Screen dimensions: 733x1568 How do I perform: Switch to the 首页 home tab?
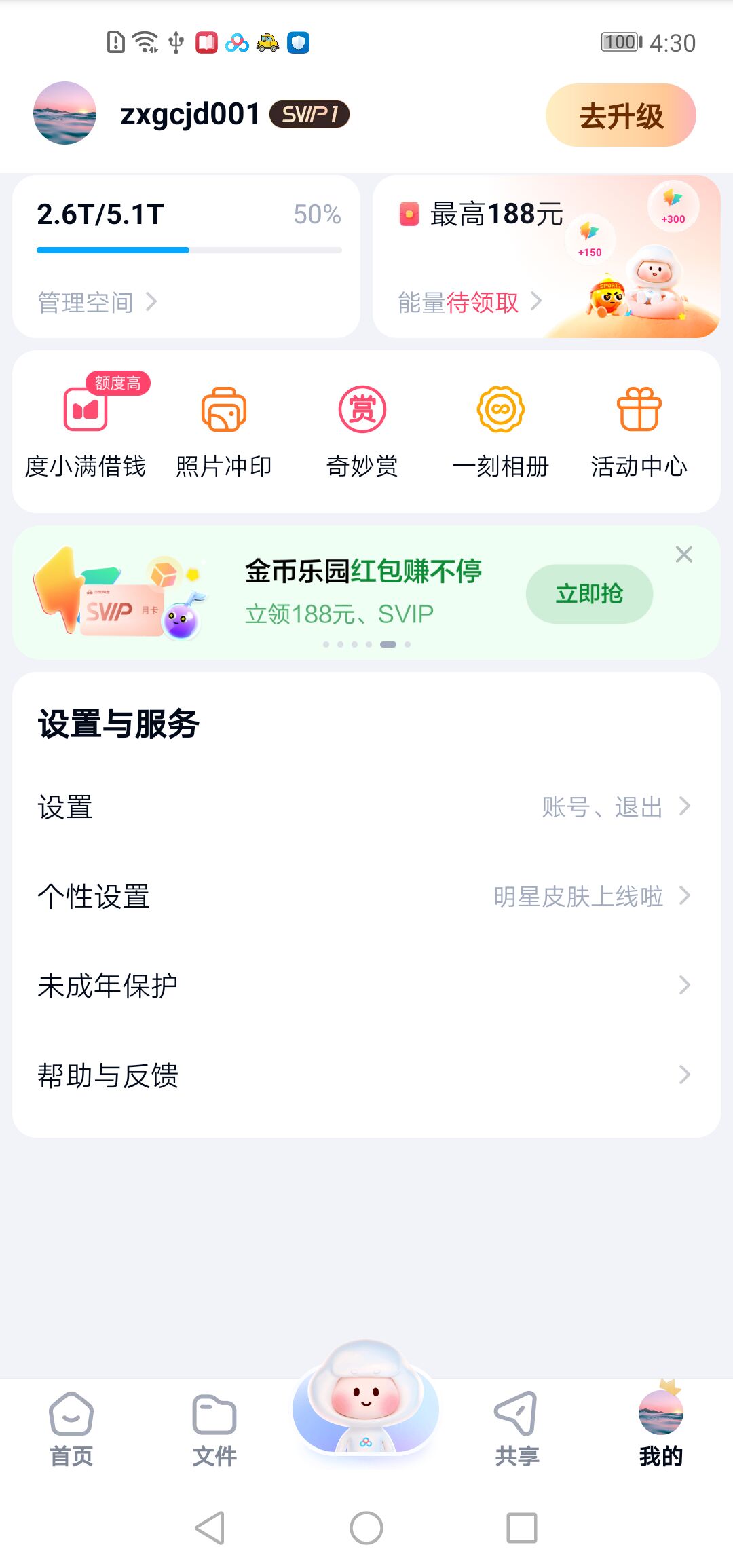71,1429
